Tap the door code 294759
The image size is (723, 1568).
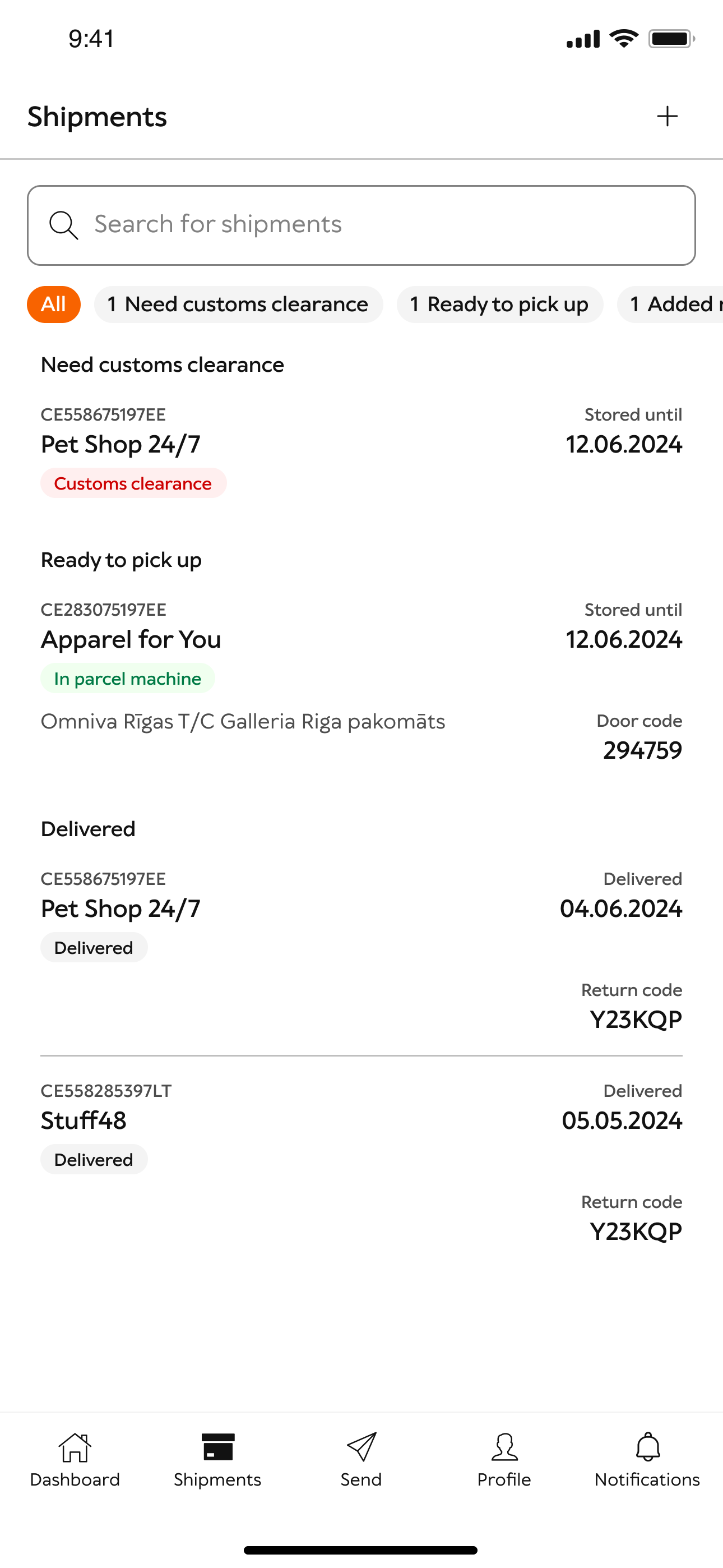pyautogui.click(x=643, y=750)
